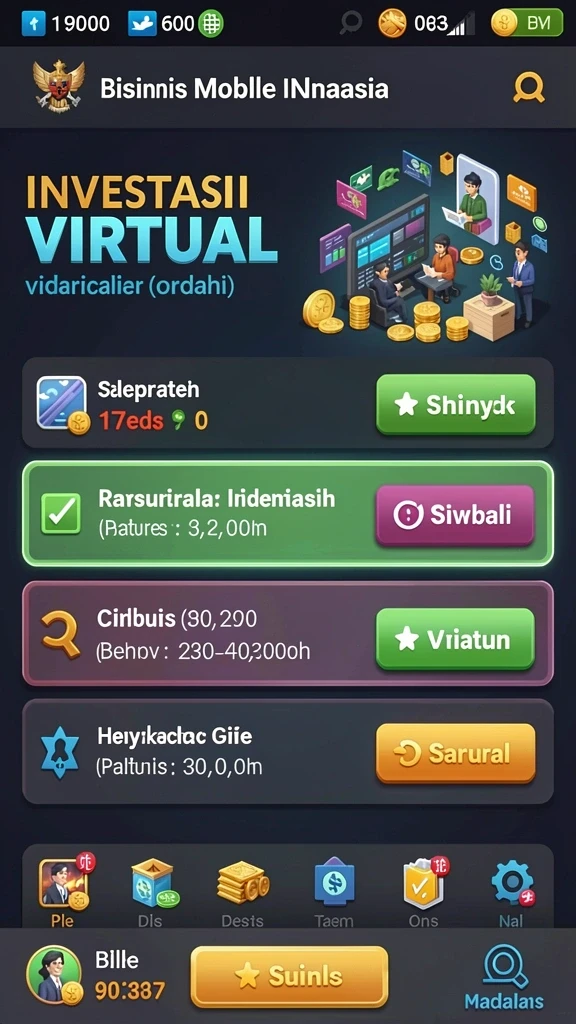576x1024 pixels.
Task: Tap the yellow Suinls button
Action: 289,976
